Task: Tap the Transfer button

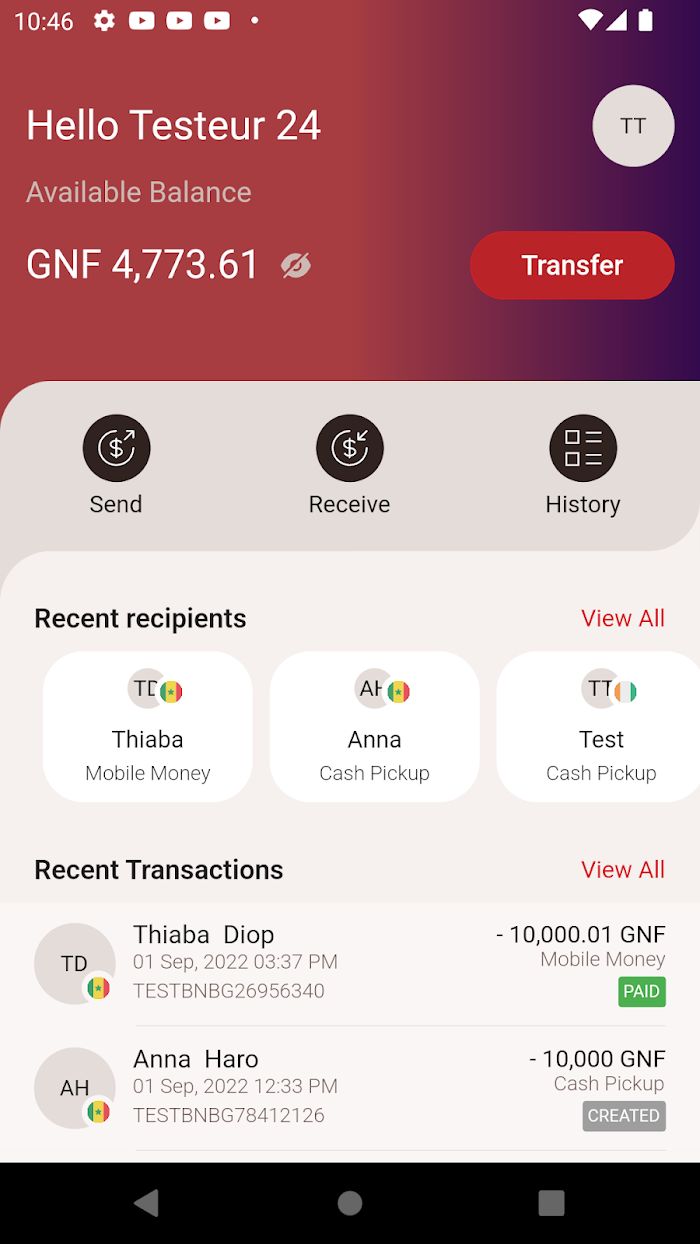Action: pyautogui.click(x=572, y=265)
